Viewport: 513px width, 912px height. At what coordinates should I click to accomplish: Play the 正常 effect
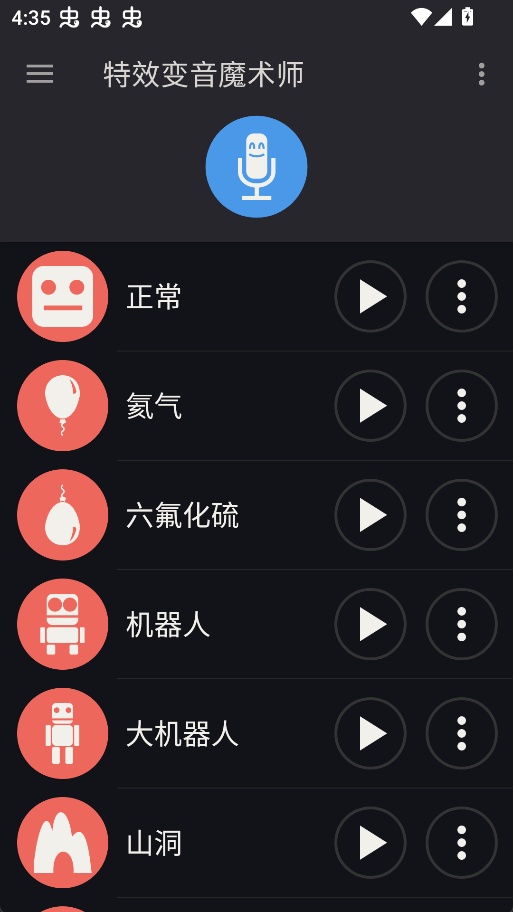(370, 297)
